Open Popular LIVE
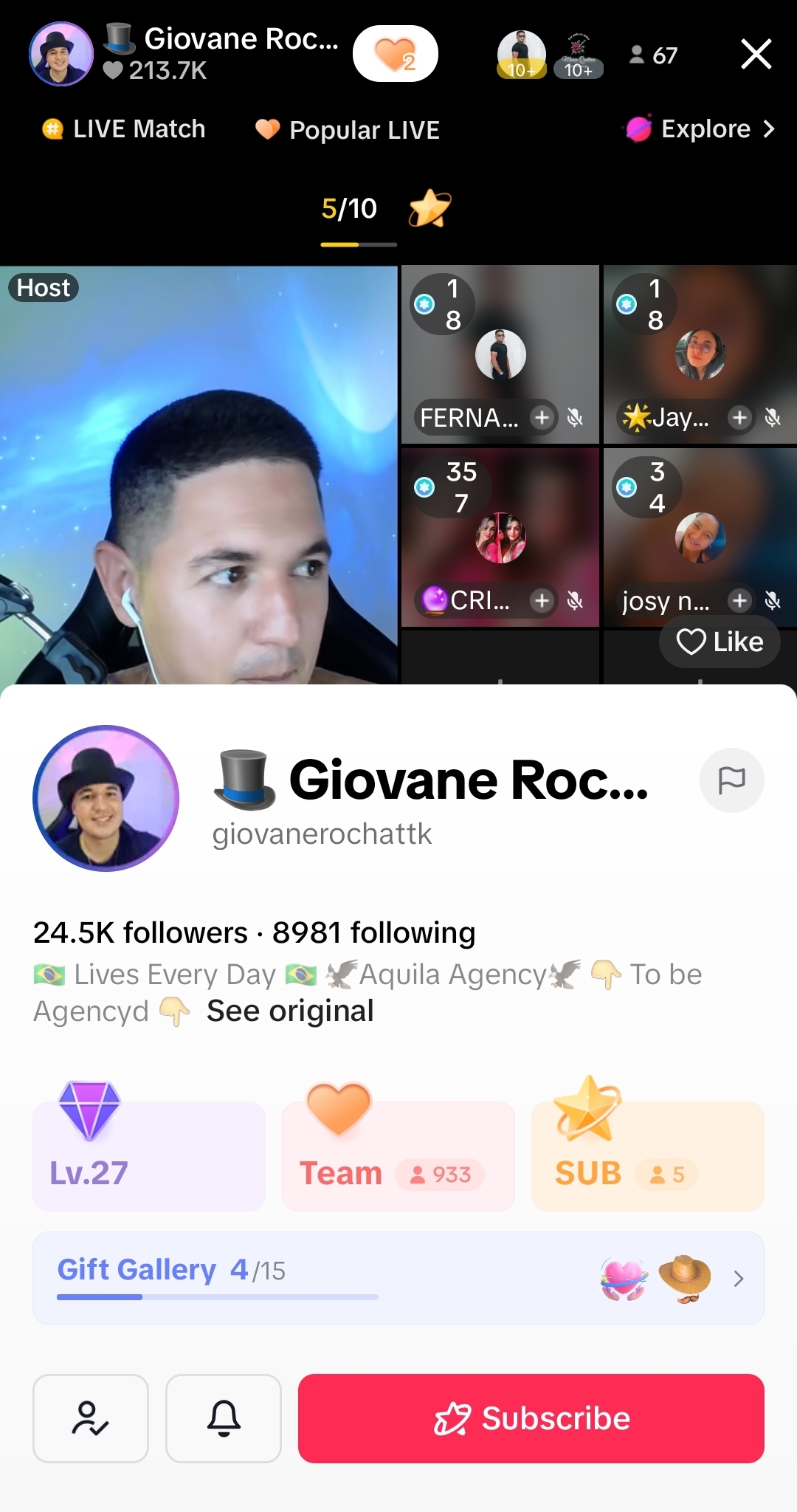The height and width of the screenshot is (1512, 797). [x=348, y=130]
